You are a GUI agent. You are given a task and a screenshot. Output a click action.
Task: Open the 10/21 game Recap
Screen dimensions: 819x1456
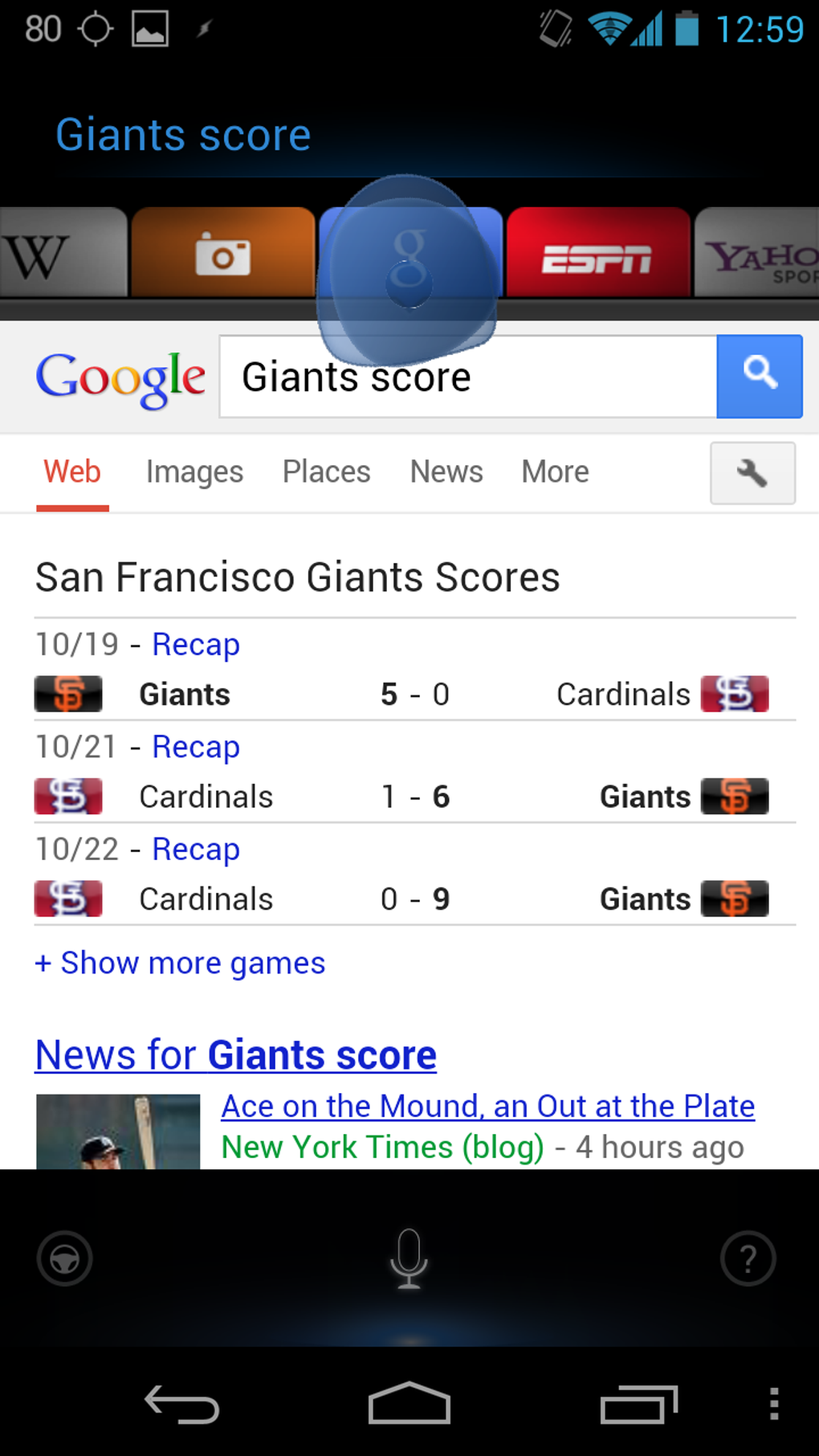(196, 747)
